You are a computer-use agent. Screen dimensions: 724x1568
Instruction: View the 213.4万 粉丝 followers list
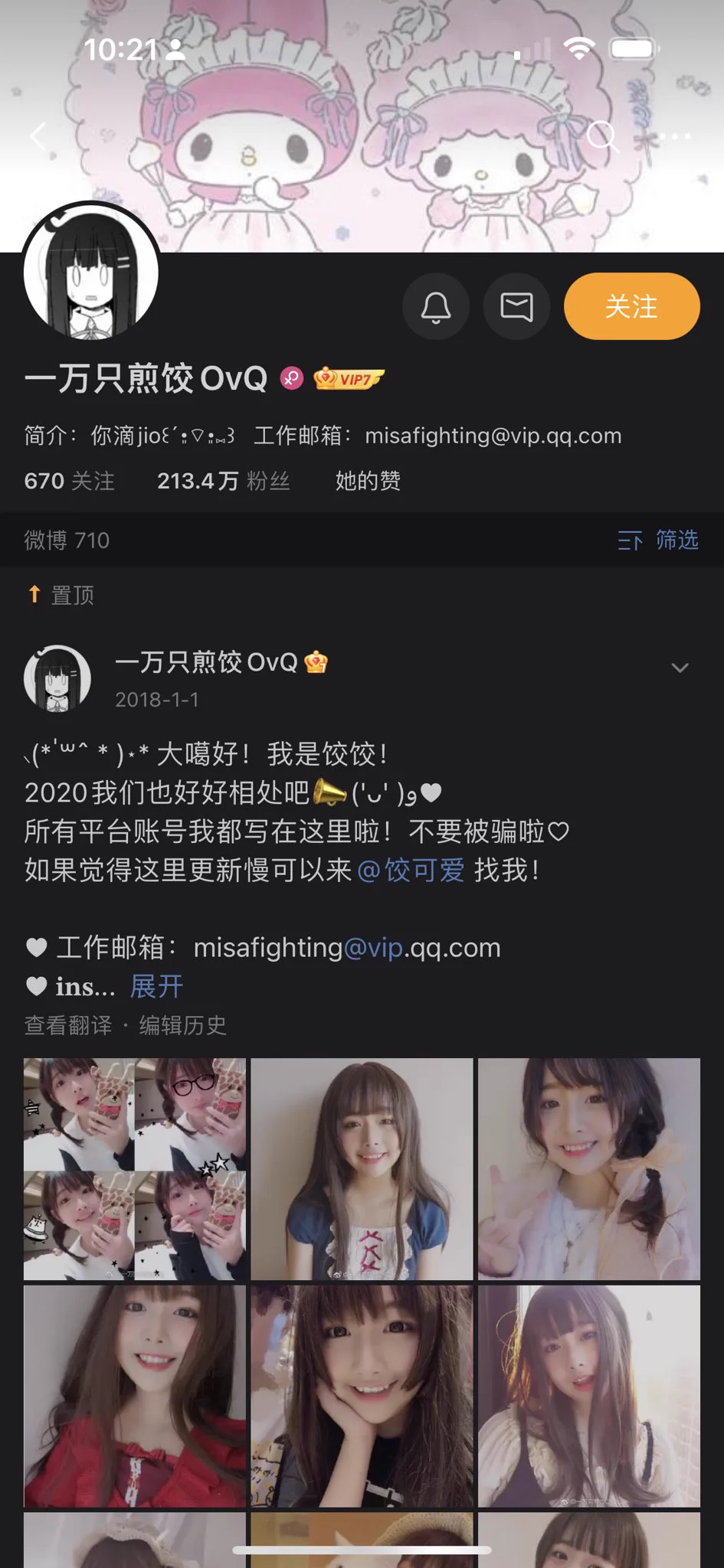coord(223,481)
